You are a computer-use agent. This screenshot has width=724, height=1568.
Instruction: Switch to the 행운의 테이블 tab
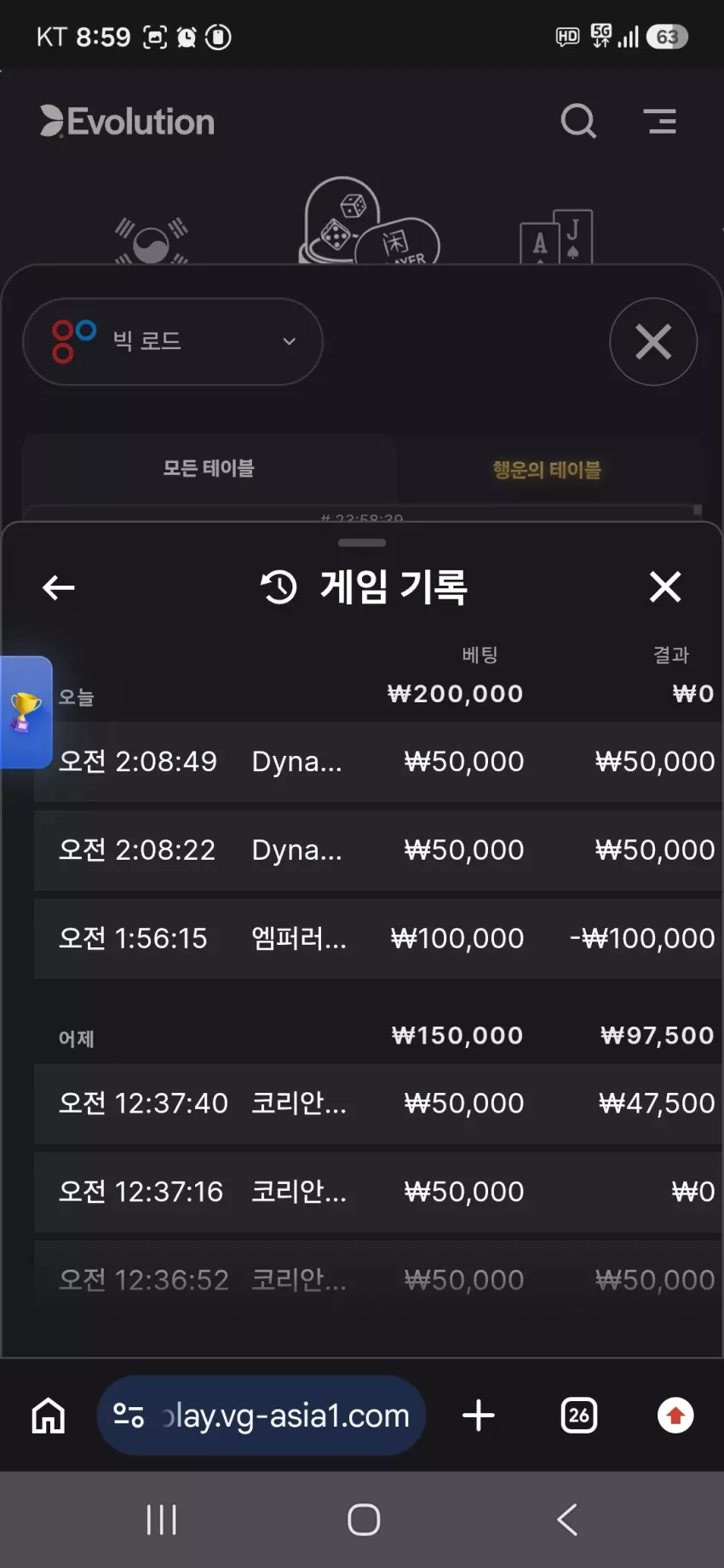[547, 469]
